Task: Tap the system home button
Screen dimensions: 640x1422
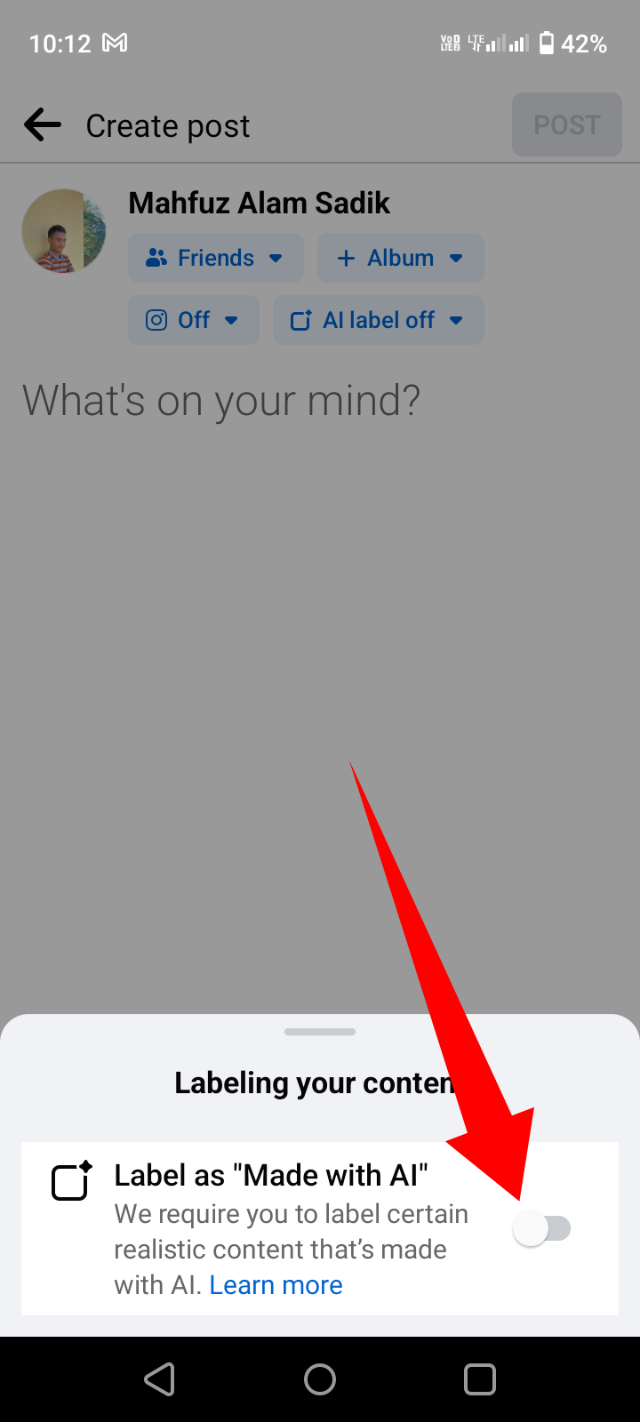Action: point(320,1379)
